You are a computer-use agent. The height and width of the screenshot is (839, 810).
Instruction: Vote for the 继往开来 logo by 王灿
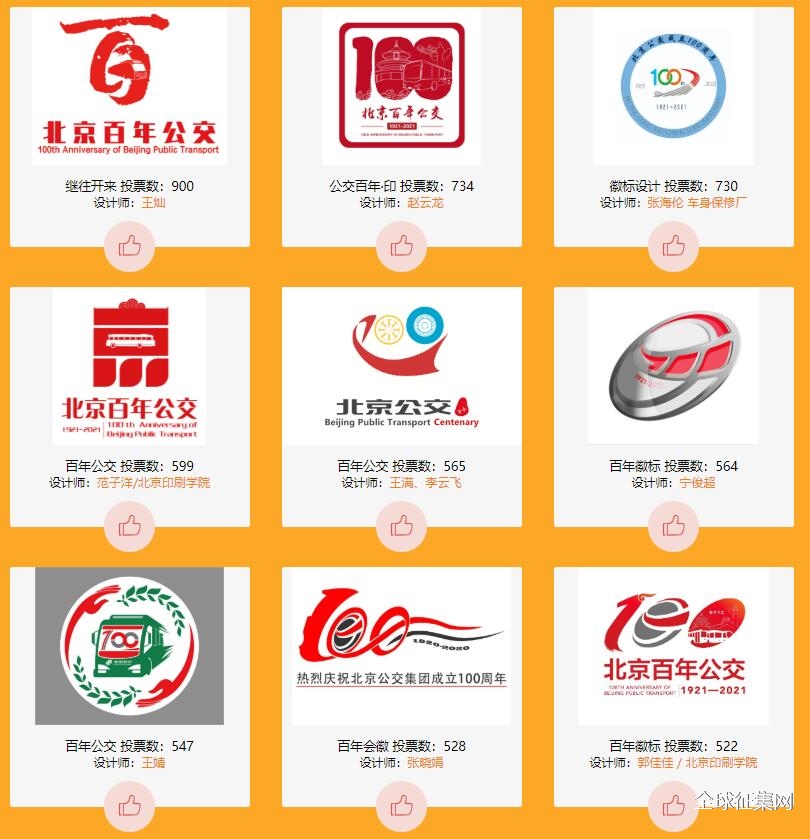point(130,246)
